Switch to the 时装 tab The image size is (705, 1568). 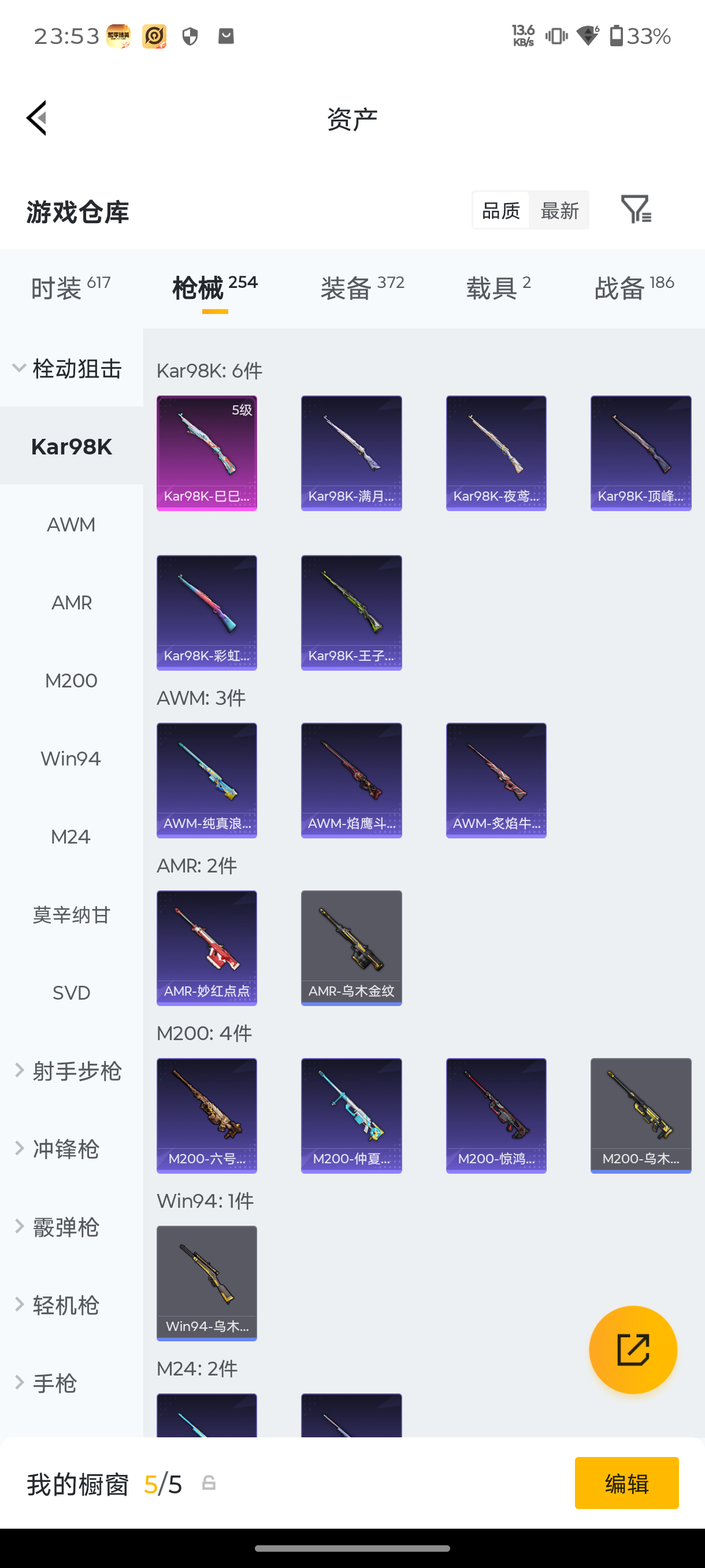[x=70, y=288]
